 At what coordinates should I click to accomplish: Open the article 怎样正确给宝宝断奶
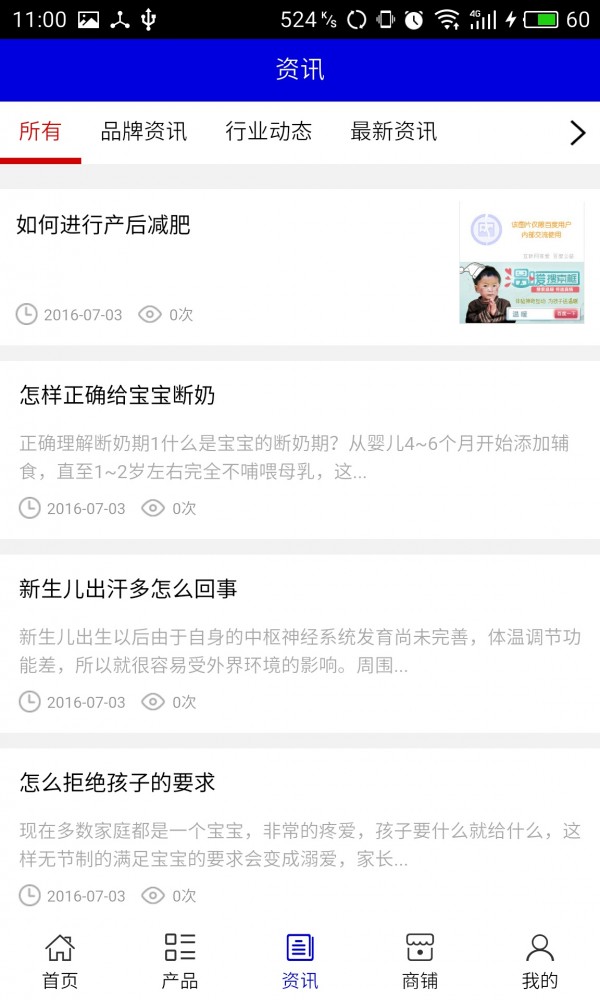click(x=117, y=396)
